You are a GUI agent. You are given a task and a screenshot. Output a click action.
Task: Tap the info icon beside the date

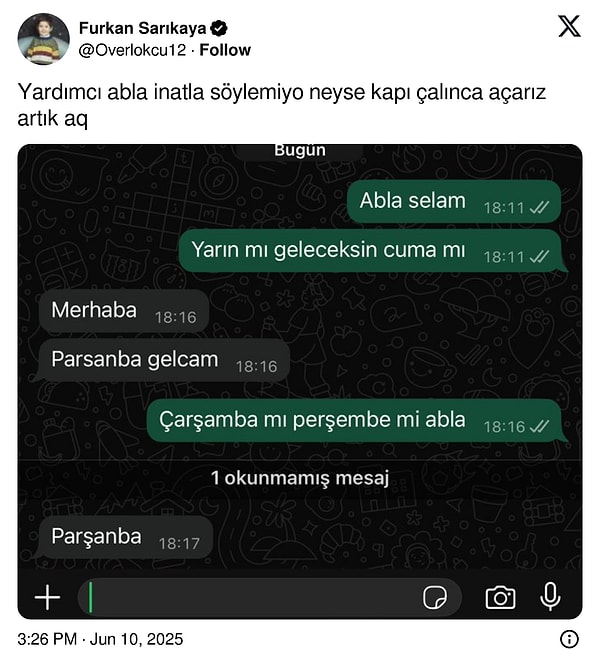click(x=569, y=639)
